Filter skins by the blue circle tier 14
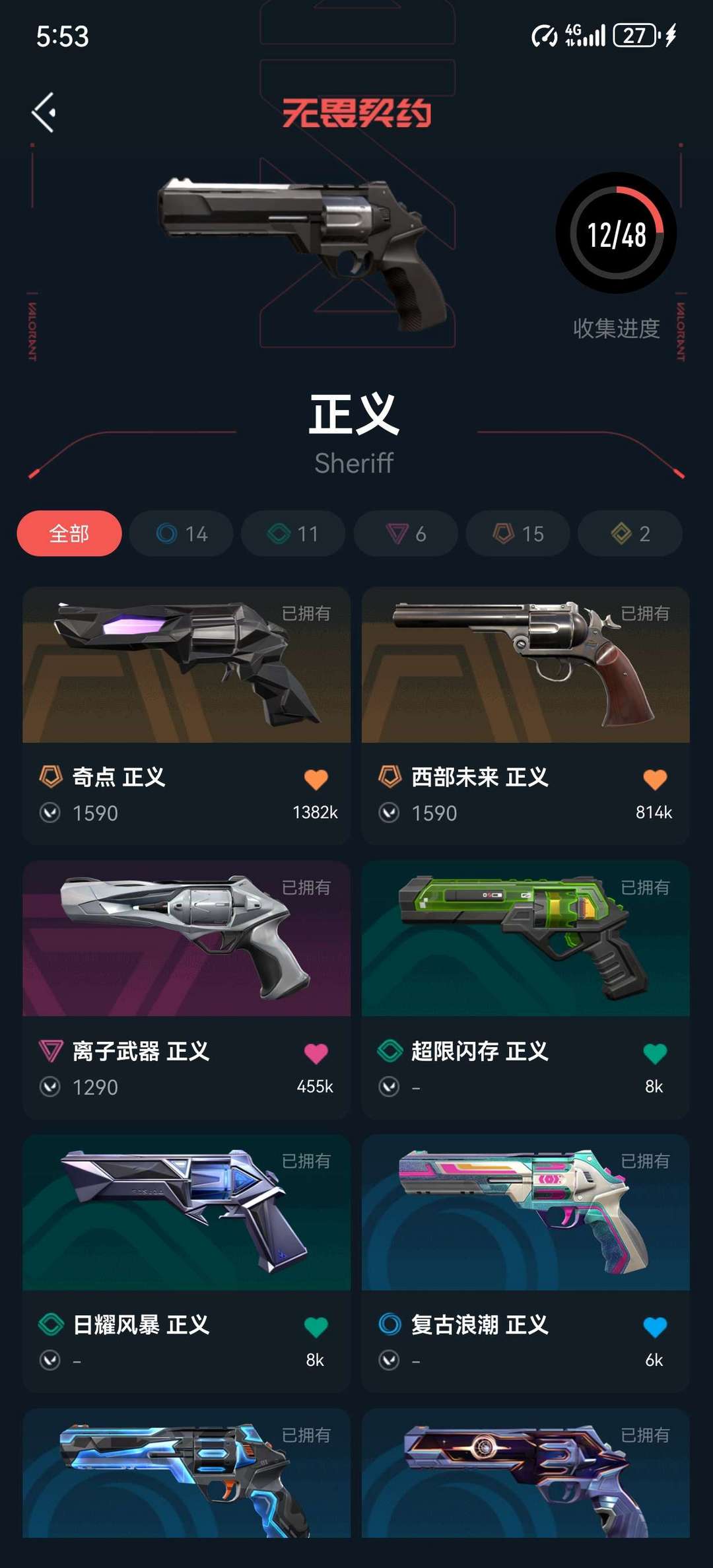This screenshot has width=713, height=1568. coord(182,533)
